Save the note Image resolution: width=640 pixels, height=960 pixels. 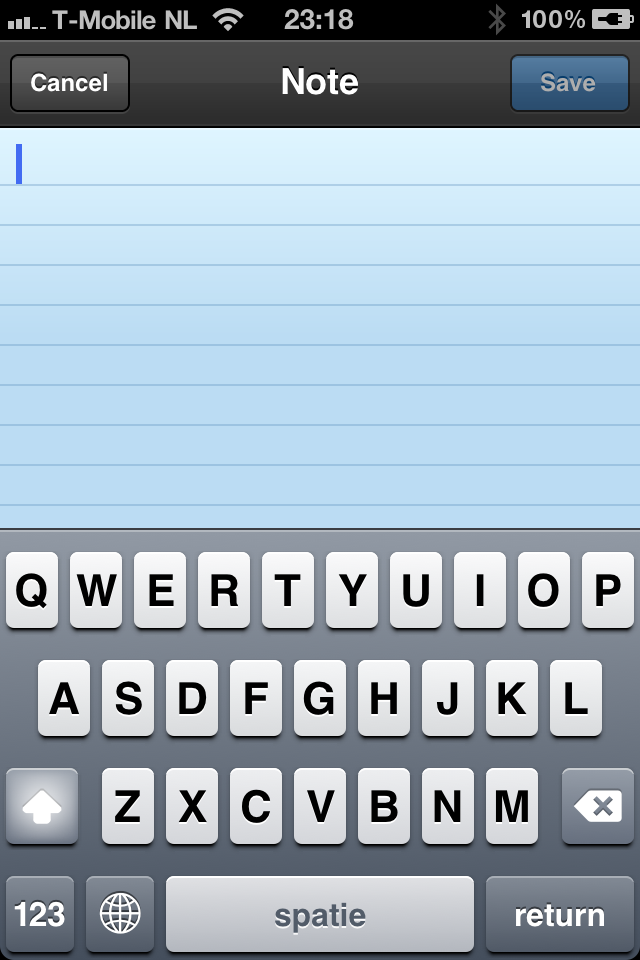pyautogui.click(x=567, y=83)
